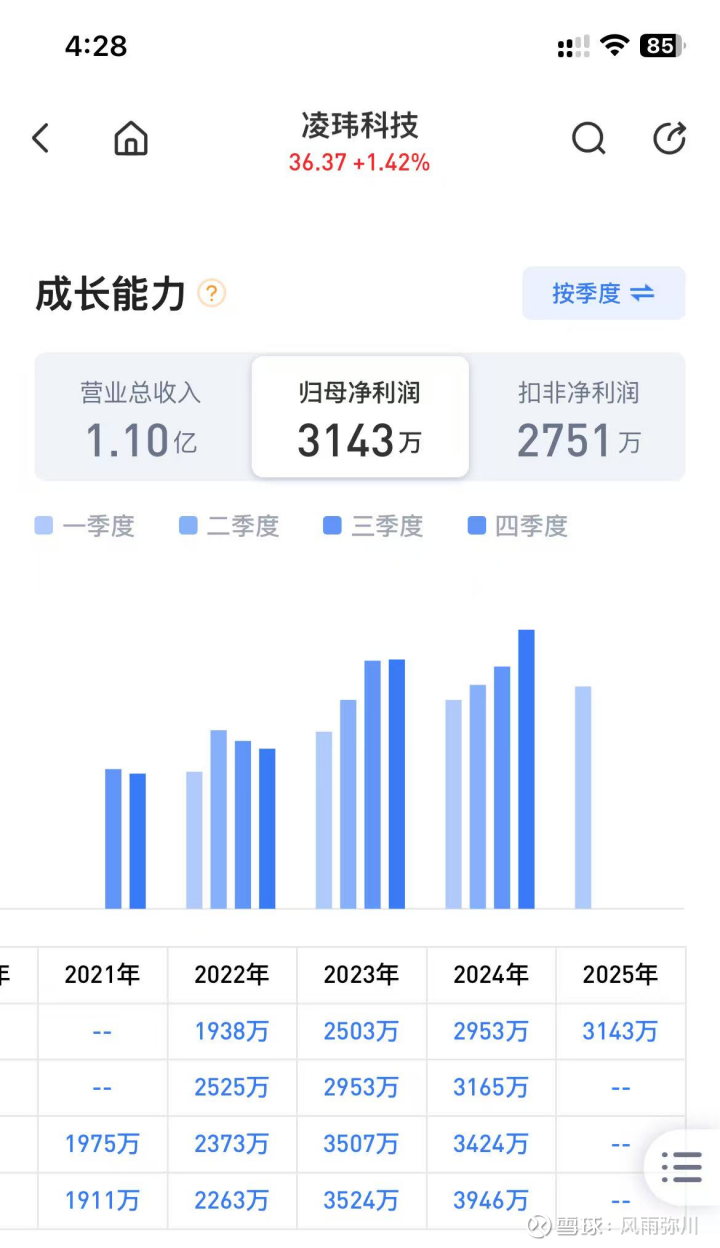Toggle the 一季度 legend series
Viewport: 720px width, 1248px height.
tap(85, 526)
